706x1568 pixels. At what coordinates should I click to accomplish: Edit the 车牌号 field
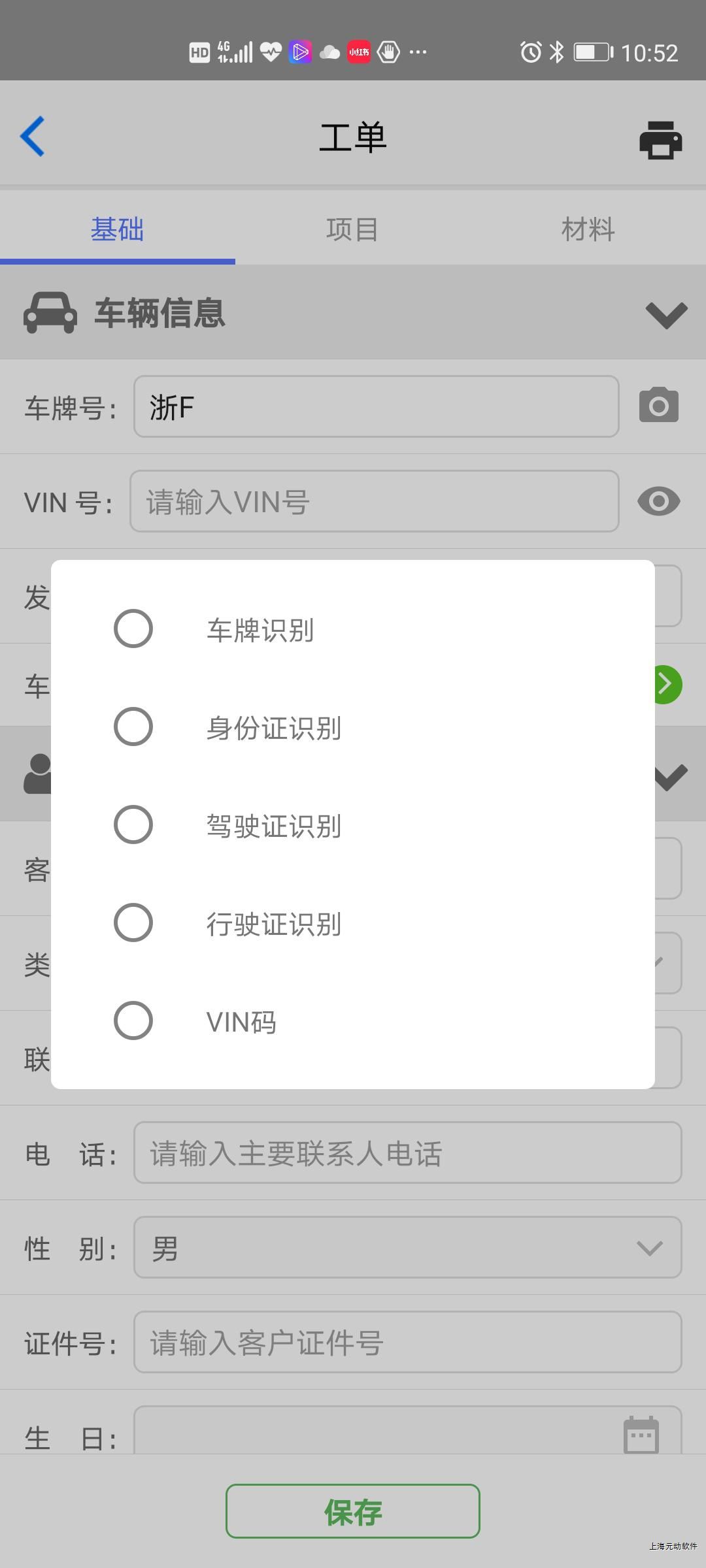coord(376,406)
